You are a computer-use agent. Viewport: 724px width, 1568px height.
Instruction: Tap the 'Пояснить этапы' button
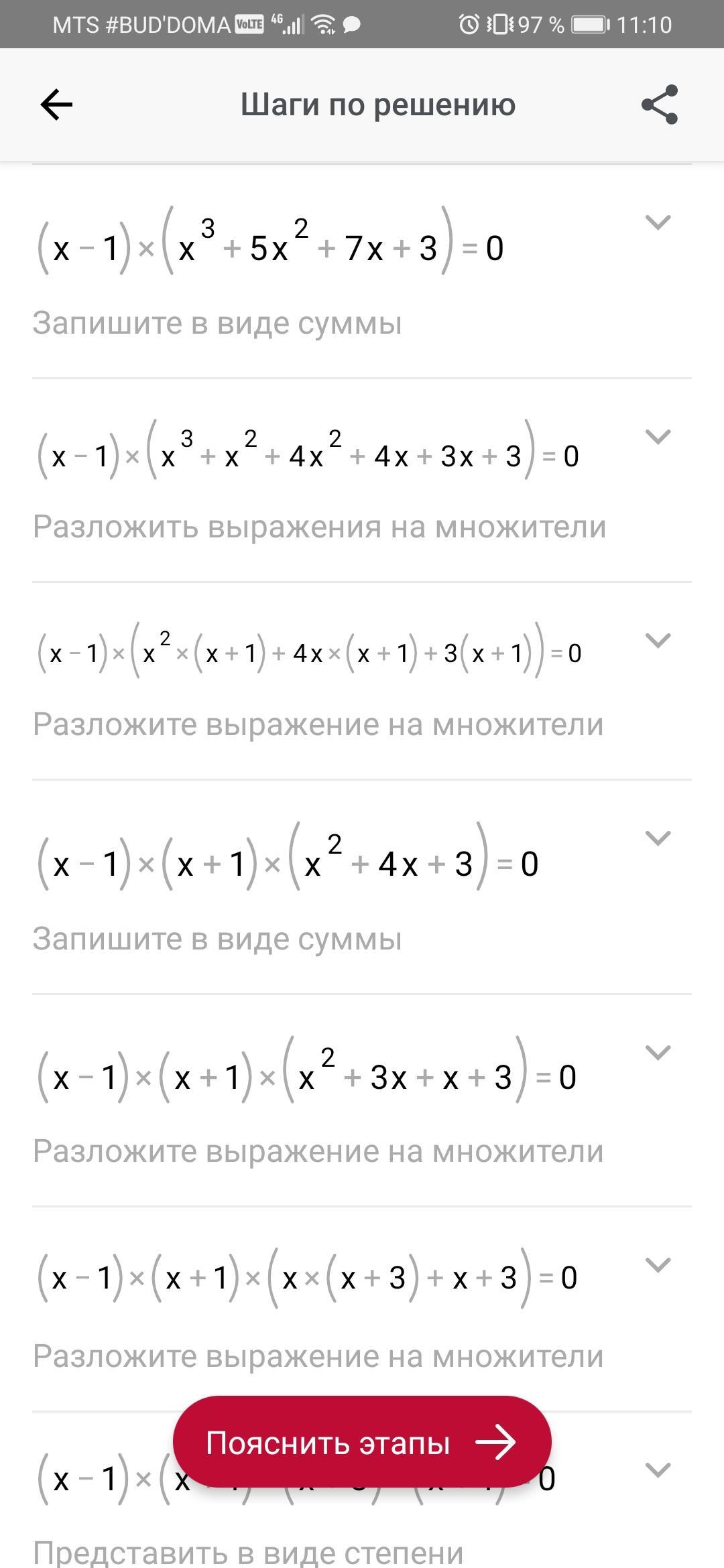point(362,1443)
